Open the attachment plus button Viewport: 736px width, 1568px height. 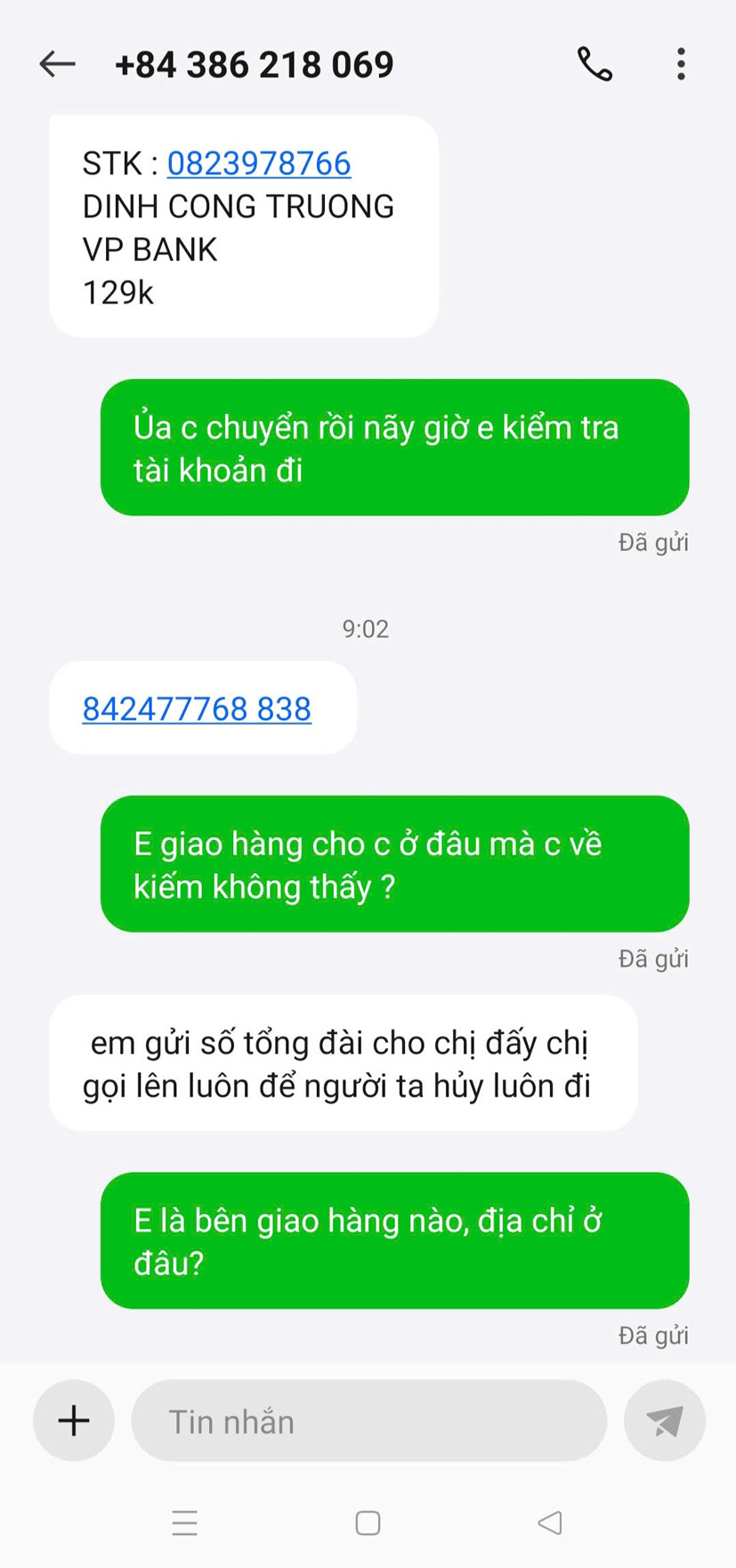[x=74, y=1421]
